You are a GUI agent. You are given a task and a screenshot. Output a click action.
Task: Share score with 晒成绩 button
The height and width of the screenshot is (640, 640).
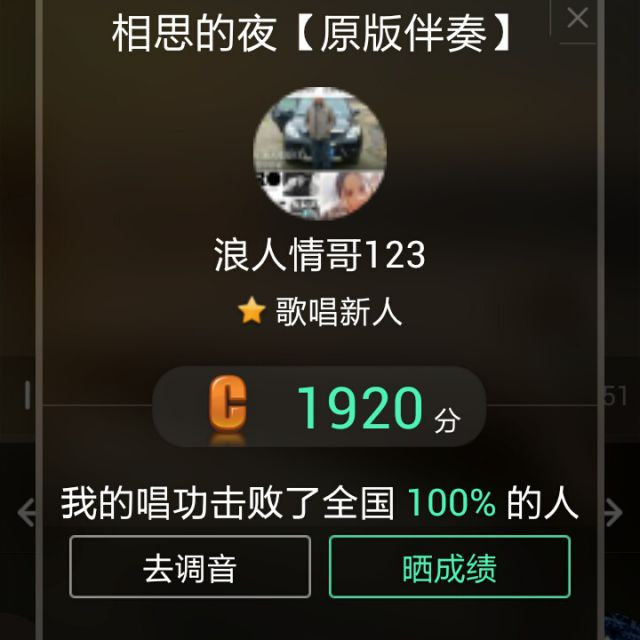(x=449, y=567)
